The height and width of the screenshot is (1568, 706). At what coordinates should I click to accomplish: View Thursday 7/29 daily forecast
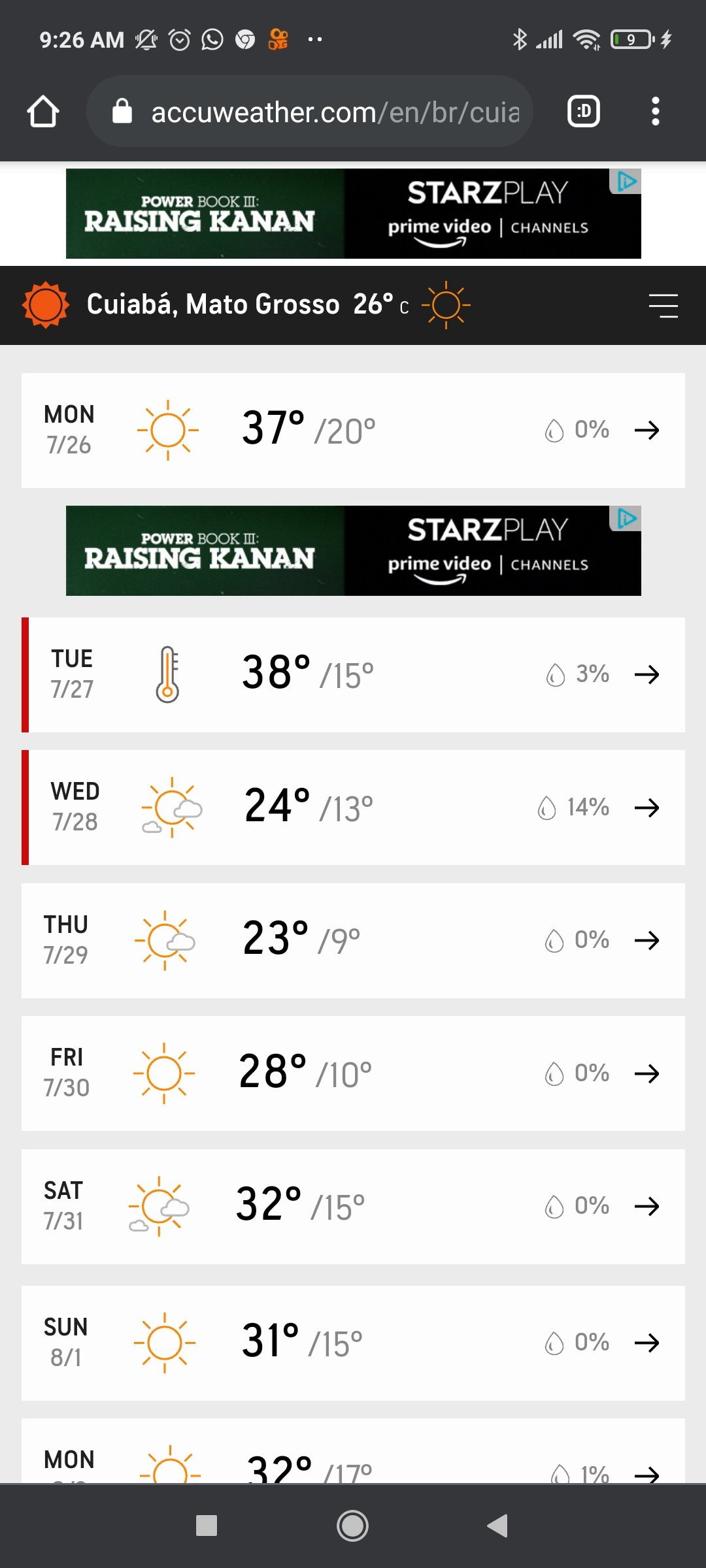(353, 941)
